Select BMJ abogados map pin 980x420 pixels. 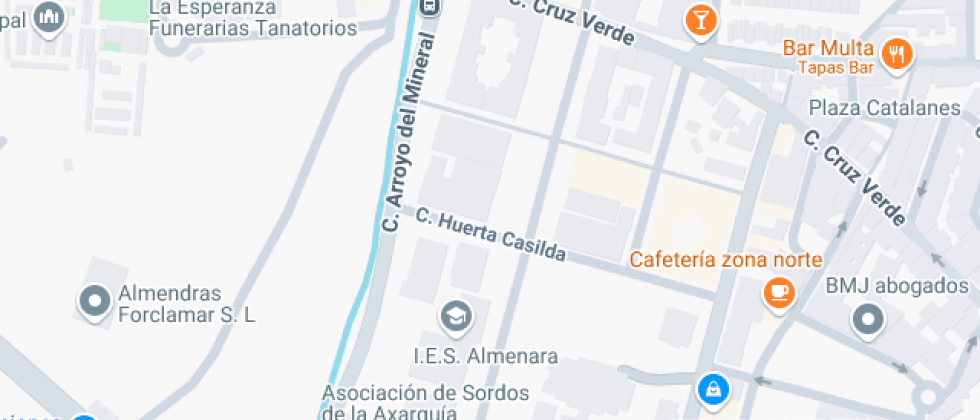tap(867, 320)
